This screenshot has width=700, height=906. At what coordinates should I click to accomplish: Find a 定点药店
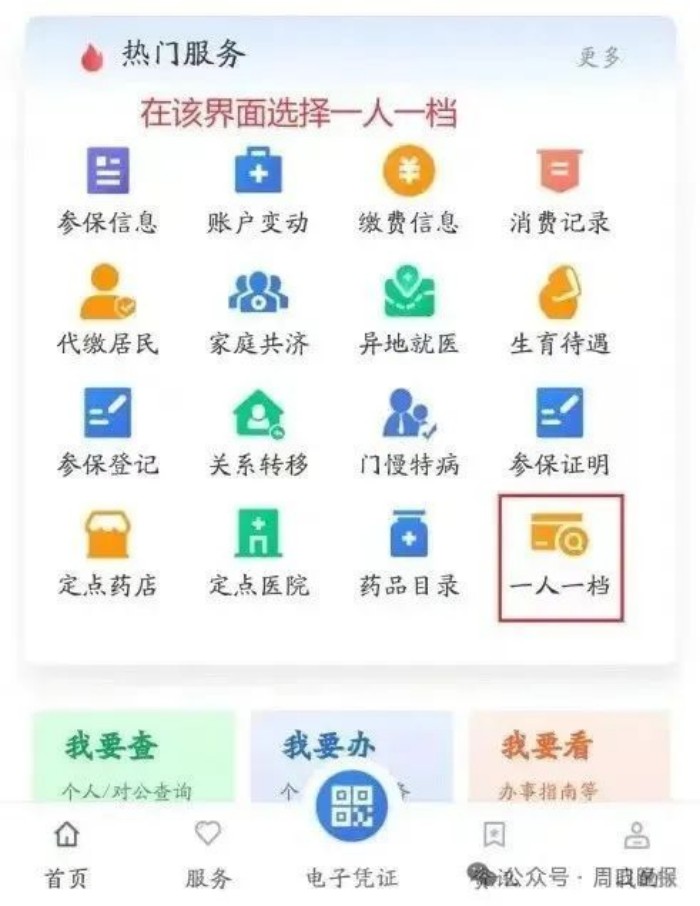pyautogui.click(x=107, y=553)
